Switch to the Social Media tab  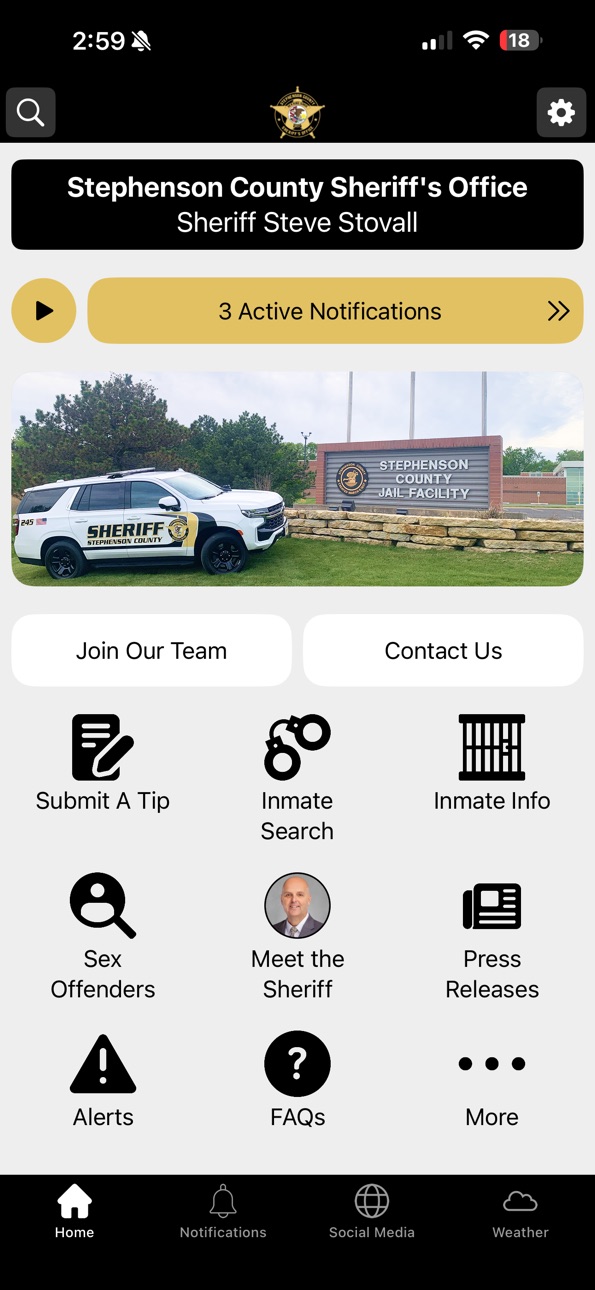[372, 1212]
